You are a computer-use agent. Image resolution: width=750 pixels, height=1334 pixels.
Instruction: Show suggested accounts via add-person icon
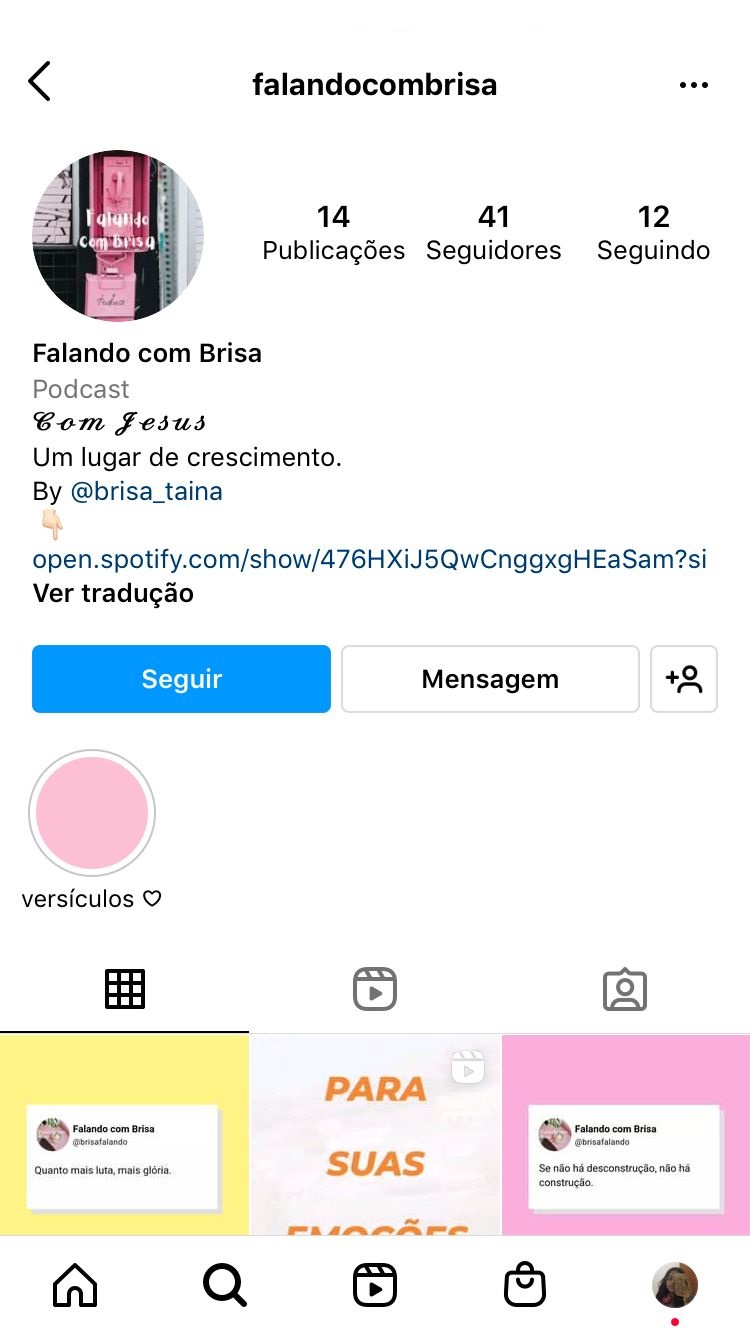684,679
